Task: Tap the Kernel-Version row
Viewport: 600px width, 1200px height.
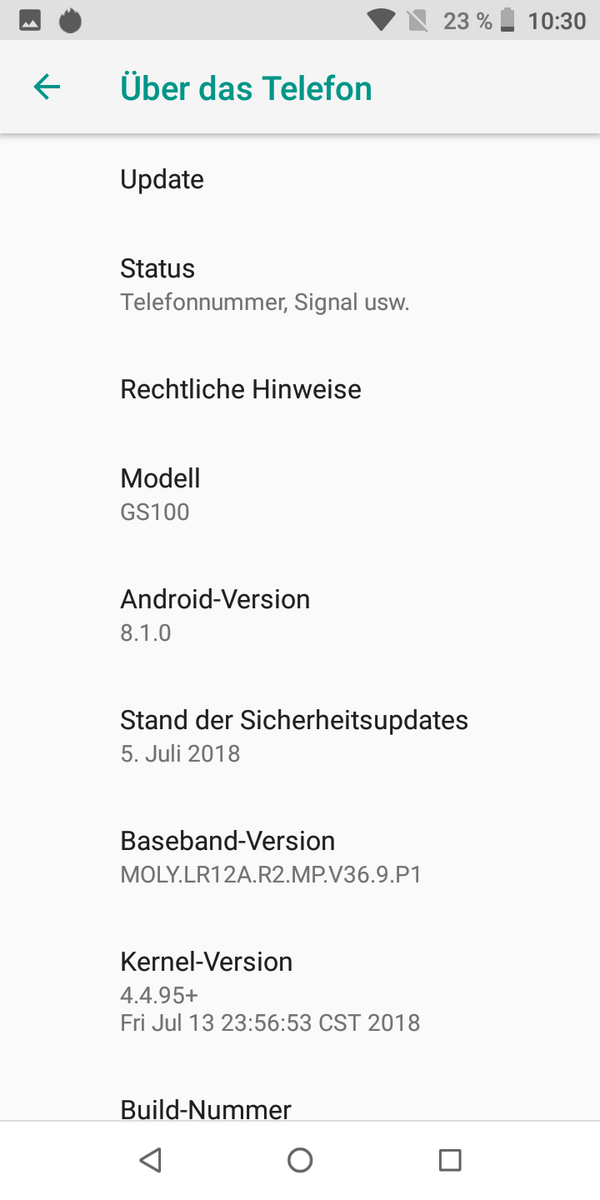Action: pos(300,991)
